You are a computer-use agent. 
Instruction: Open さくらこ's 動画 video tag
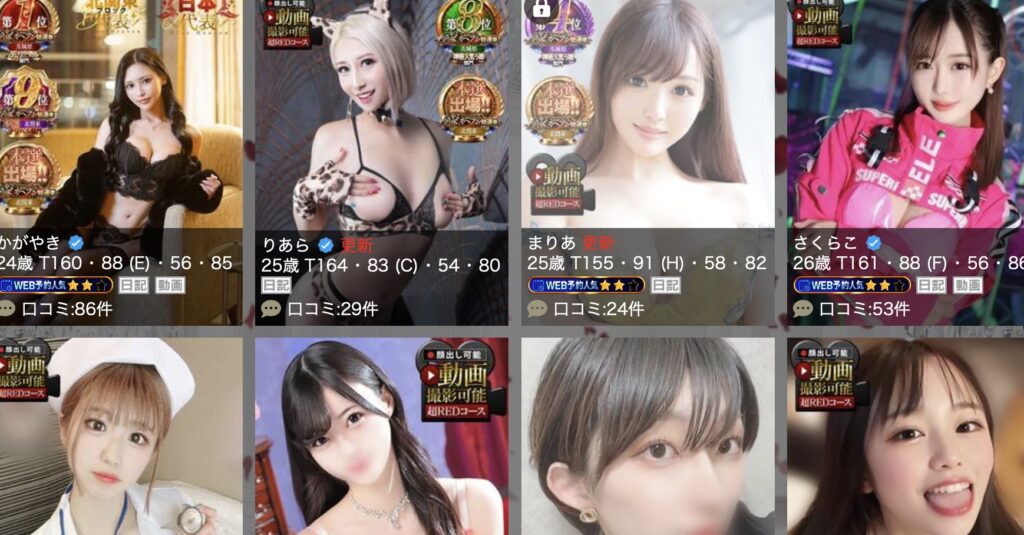coord(966,285)
